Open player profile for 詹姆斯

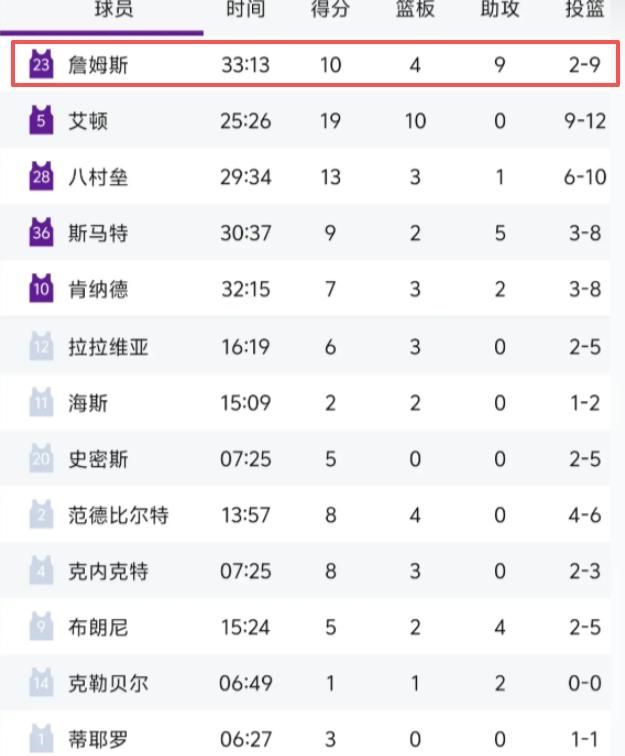point(98,66)
